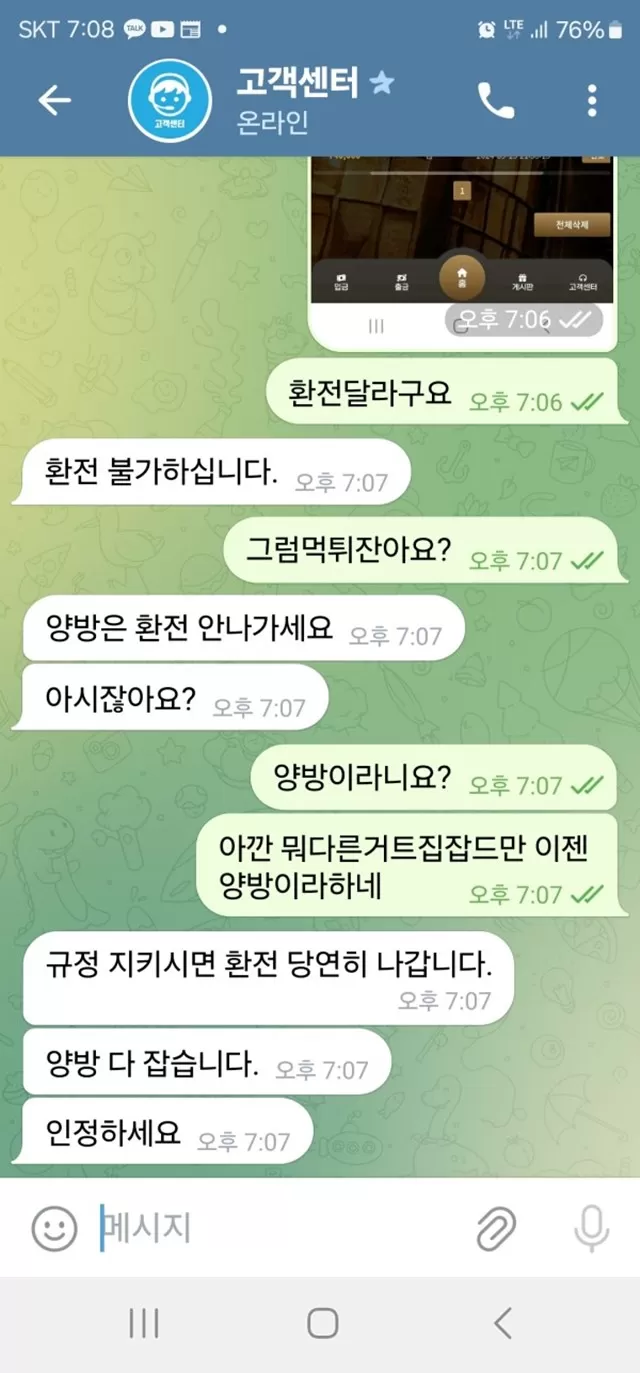Record a voice message with the microphone
Screen dimensions: 640x1373
pos(592,1227)
